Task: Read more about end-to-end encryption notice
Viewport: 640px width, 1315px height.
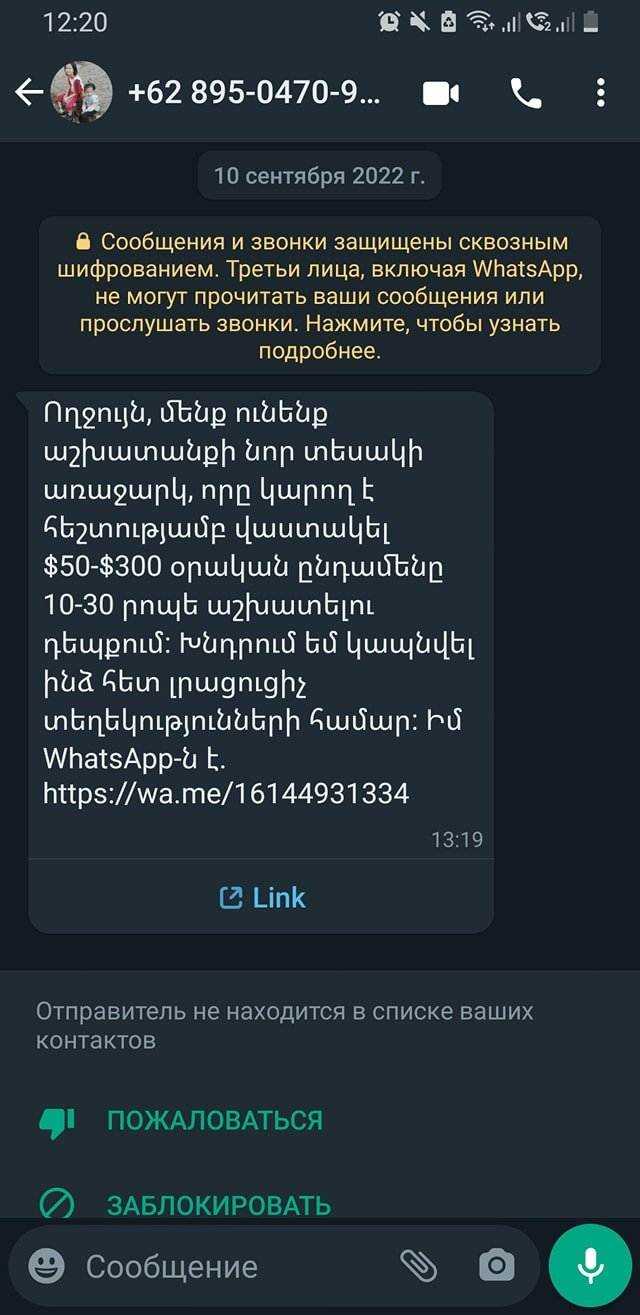Action: tap(320, 297)
